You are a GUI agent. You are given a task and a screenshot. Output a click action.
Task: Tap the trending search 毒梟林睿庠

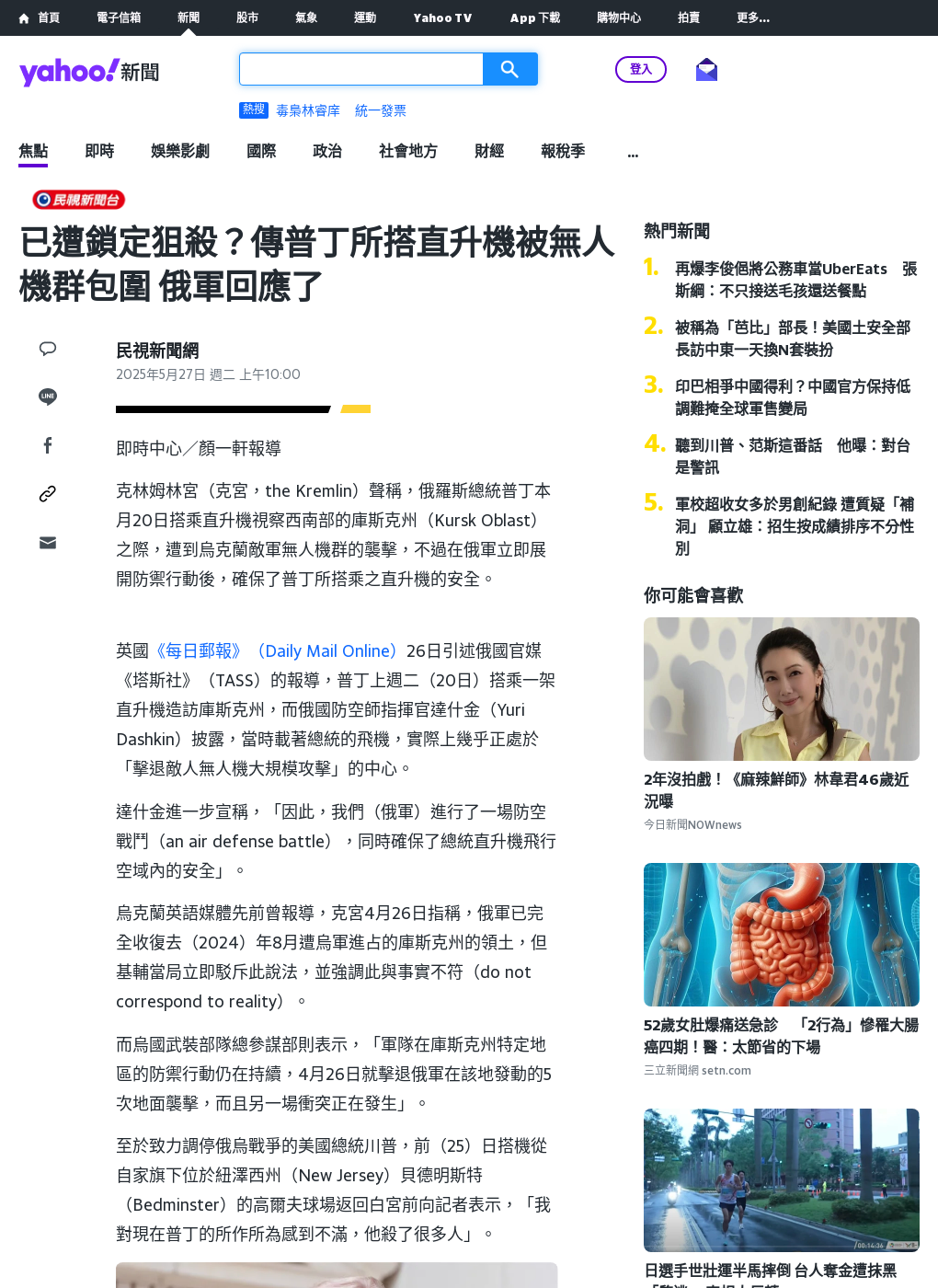coord(308,110)
